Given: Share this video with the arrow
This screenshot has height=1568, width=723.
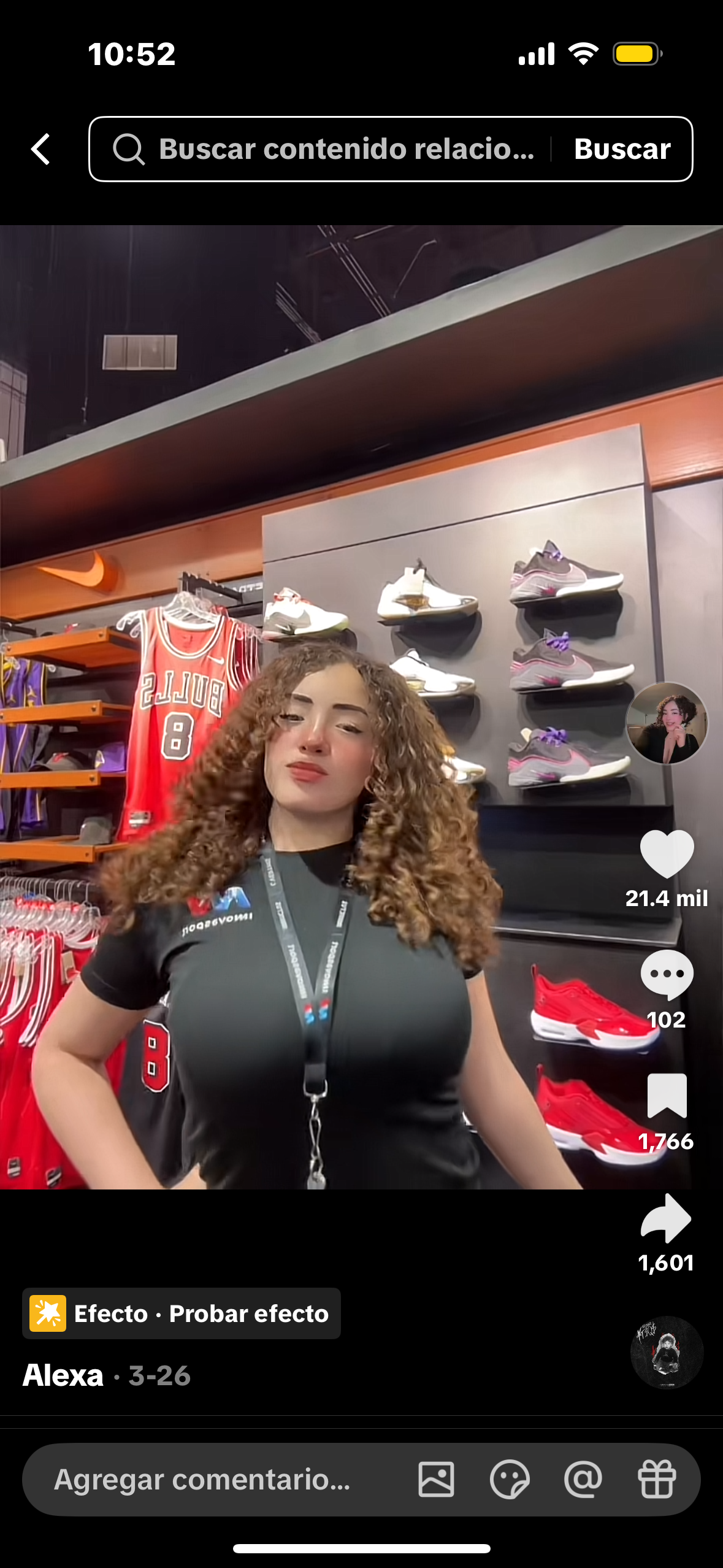Looking at the screenshot, I should pyautogui.click(x=667, y=1218).
